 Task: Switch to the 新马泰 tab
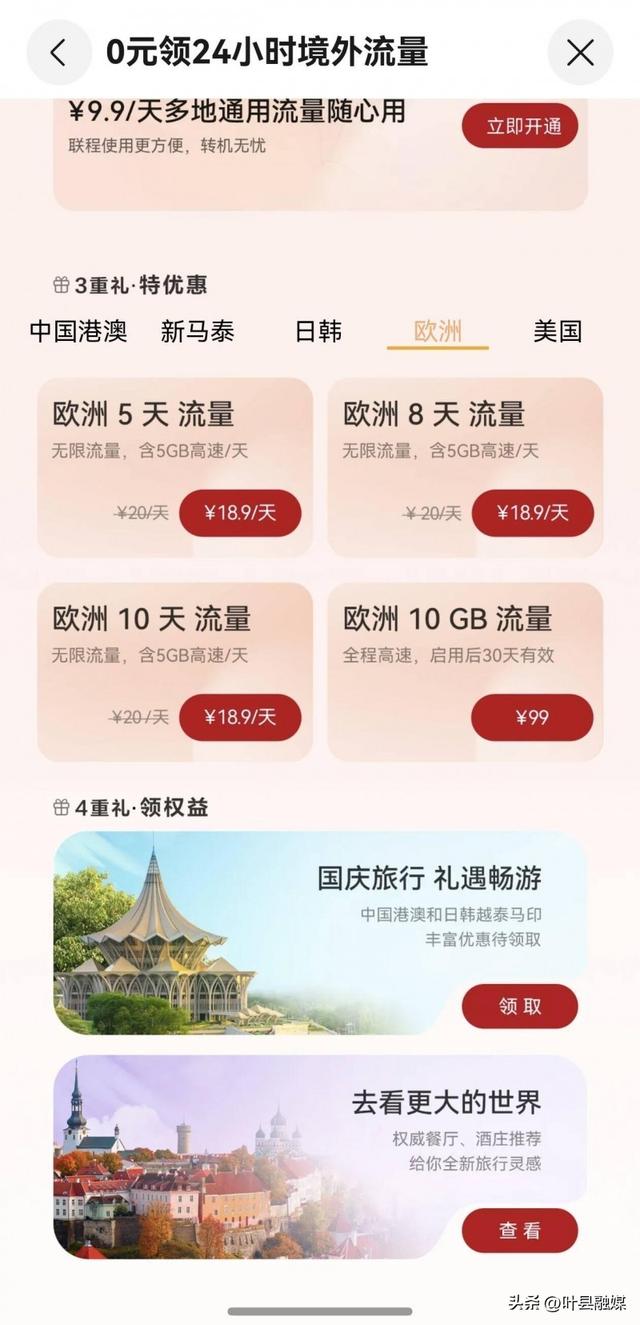pos(197,332)
